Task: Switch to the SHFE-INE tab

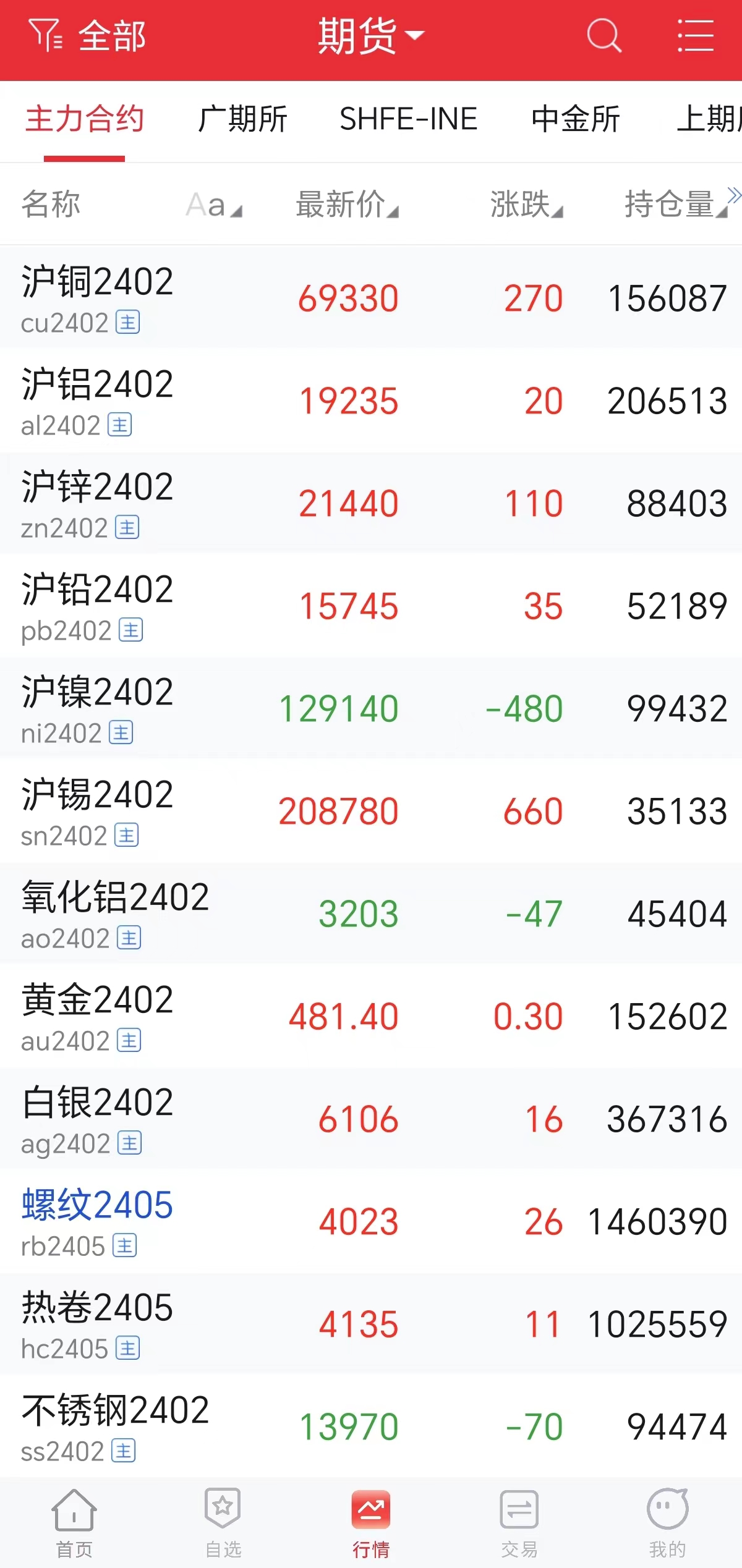Action: click(408, 119)
